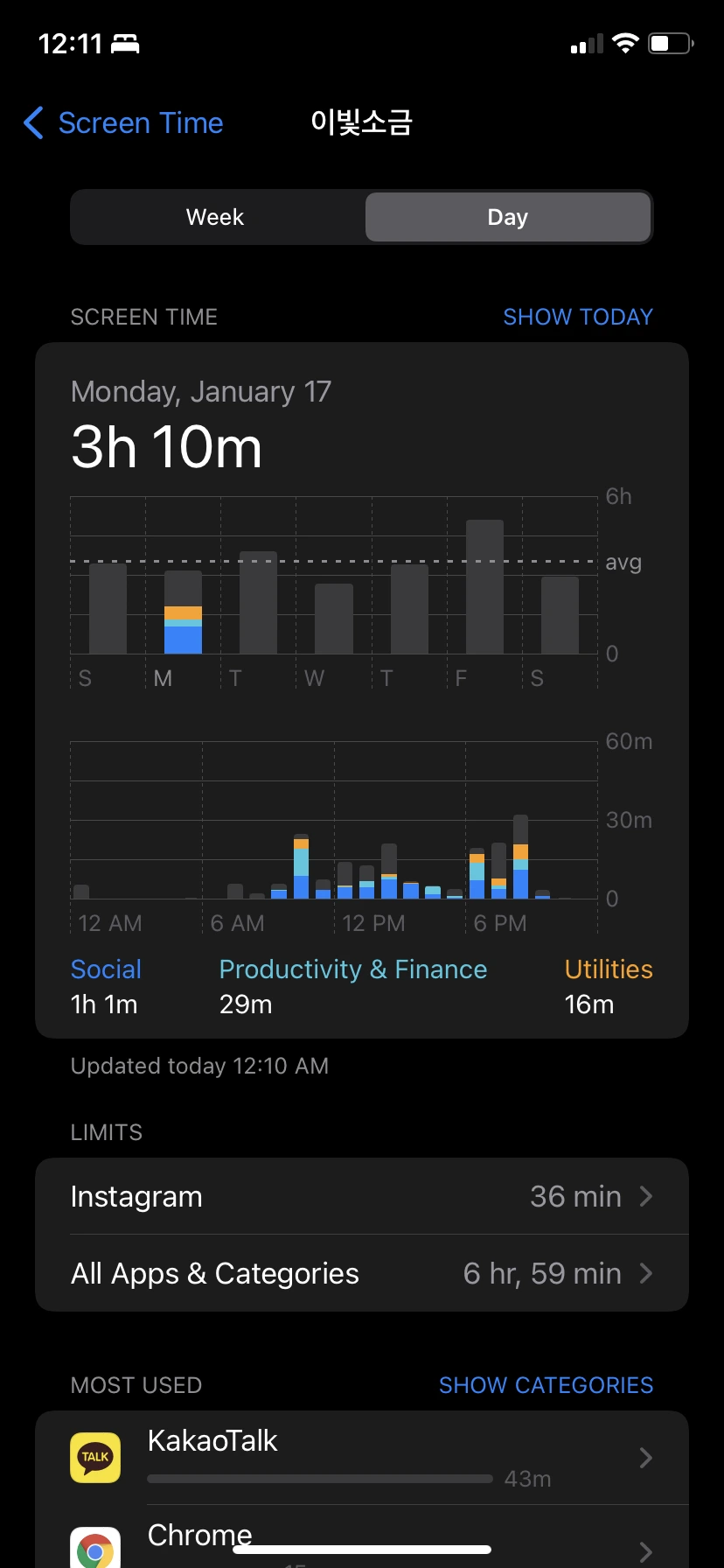Screen dimensions: 724x1568
Task: Switch to the Week view
Action: click(x=216, y=217)
